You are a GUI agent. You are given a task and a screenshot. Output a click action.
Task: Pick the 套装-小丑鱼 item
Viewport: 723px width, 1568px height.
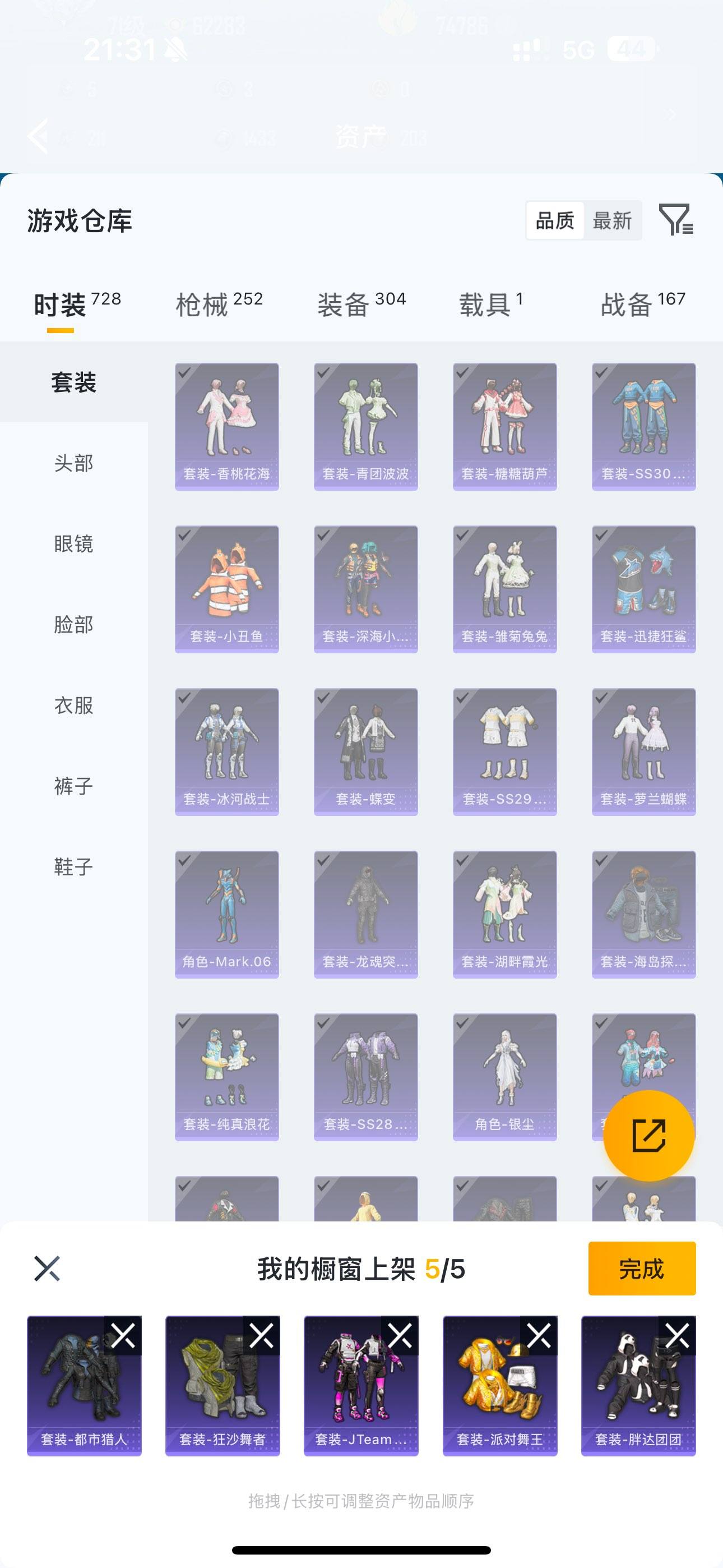(x=226, y=589)
